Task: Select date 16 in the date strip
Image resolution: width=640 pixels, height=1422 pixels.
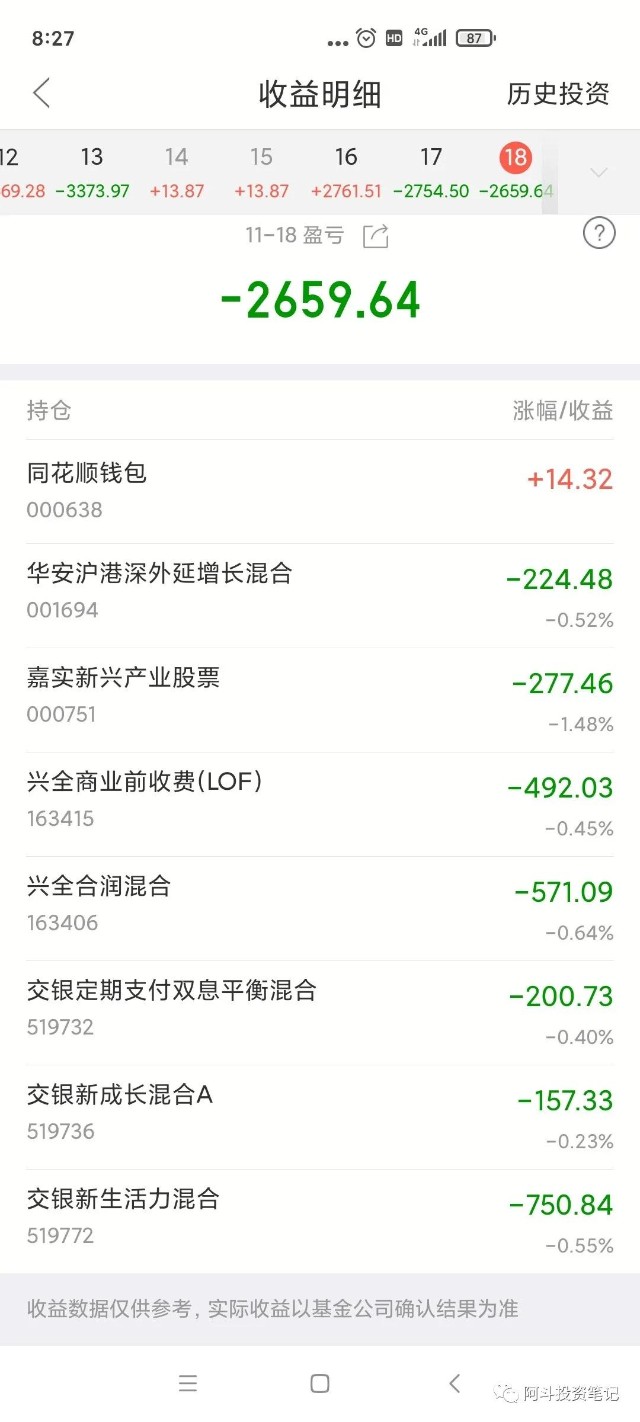Action: tap(346, 172)
